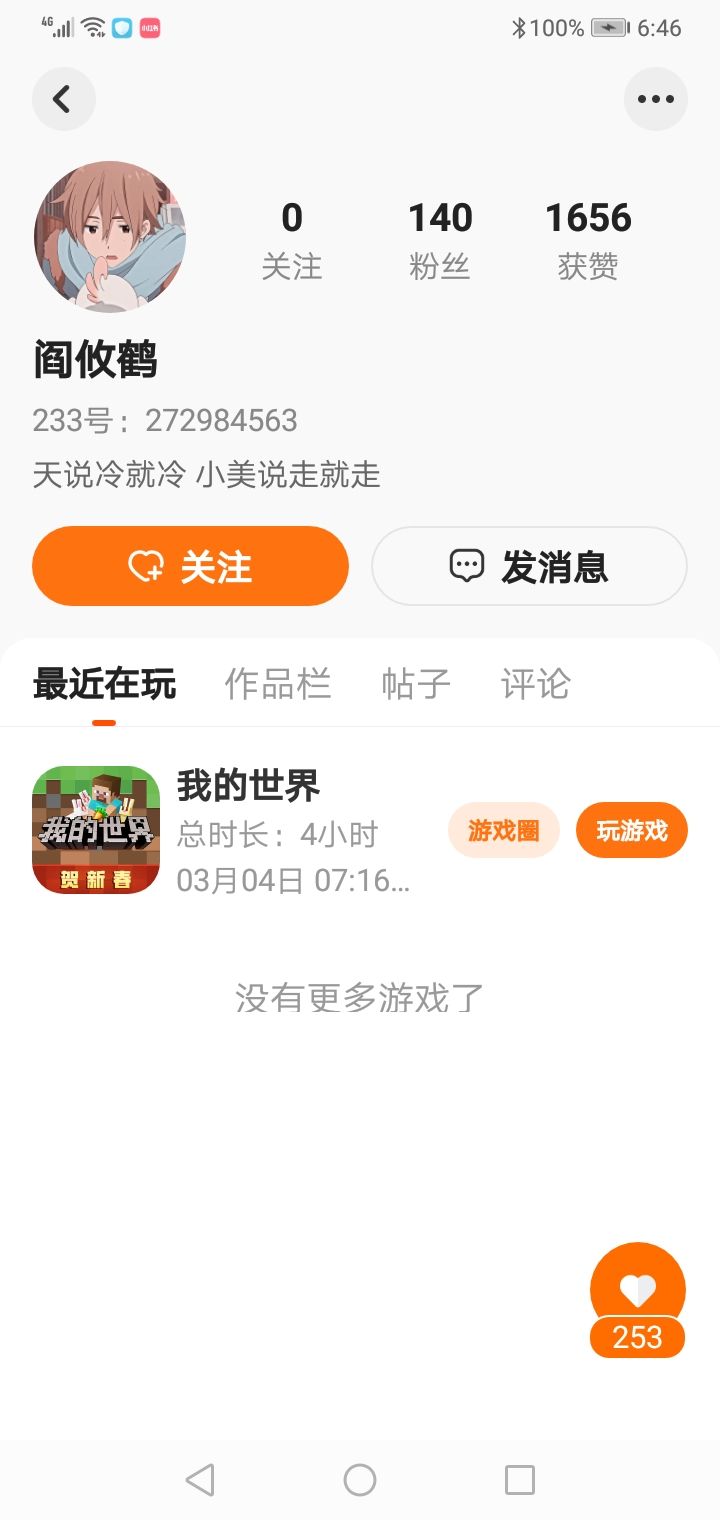720x1520 pixels.
Task: Follow this user with 关注 button
Action: click(x=190, y=566)
